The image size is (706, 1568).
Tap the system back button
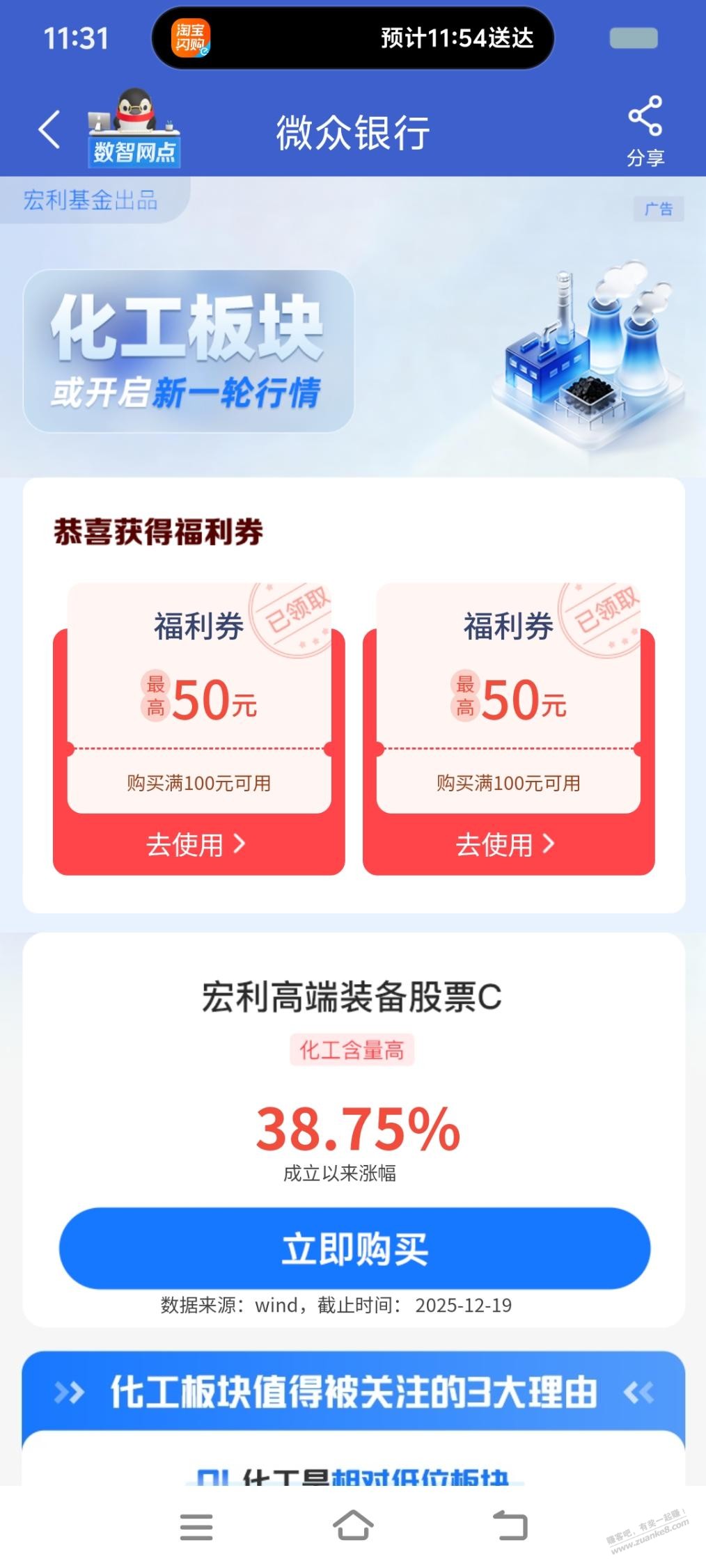point(510,1526)
